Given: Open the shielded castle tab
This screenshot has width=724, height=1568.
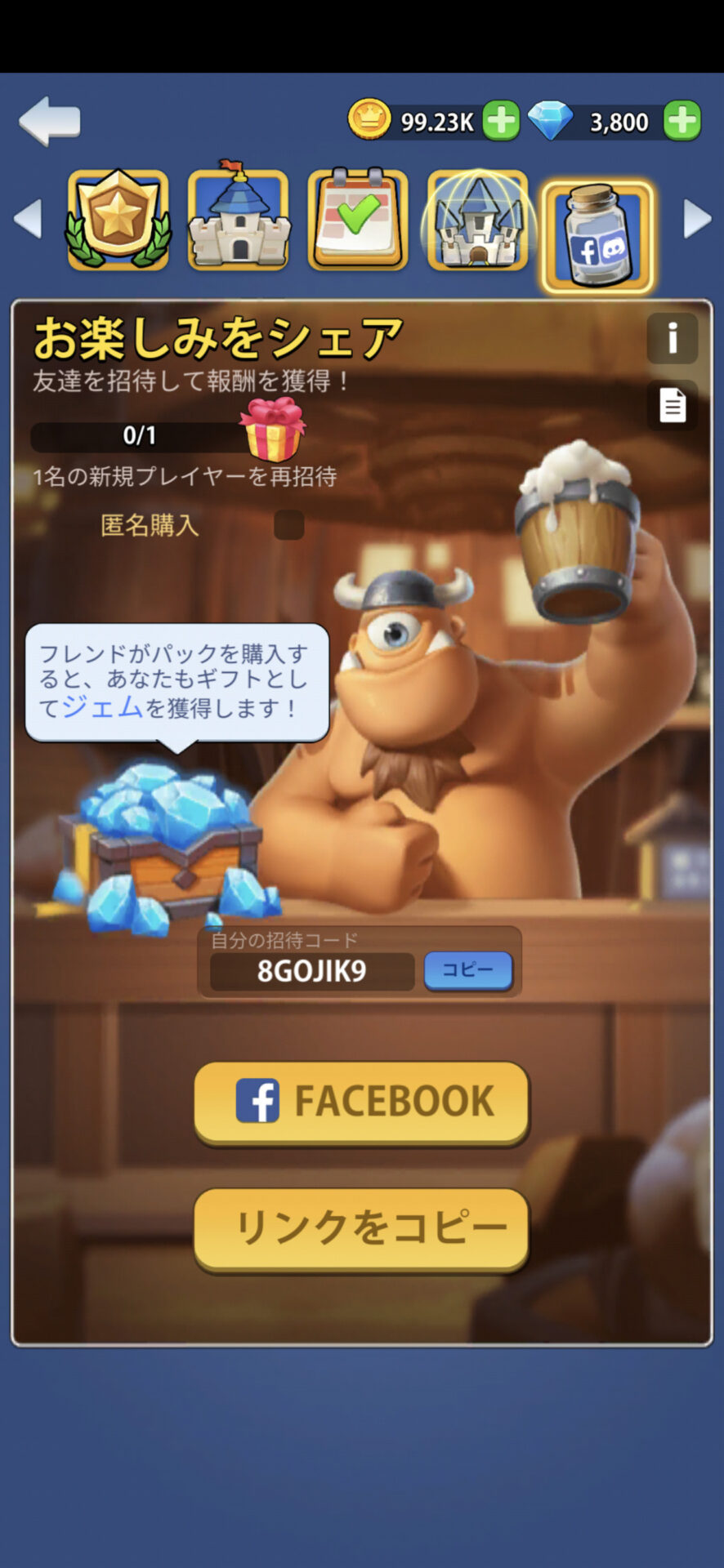Looking at the screenshot, I should 478,220.
